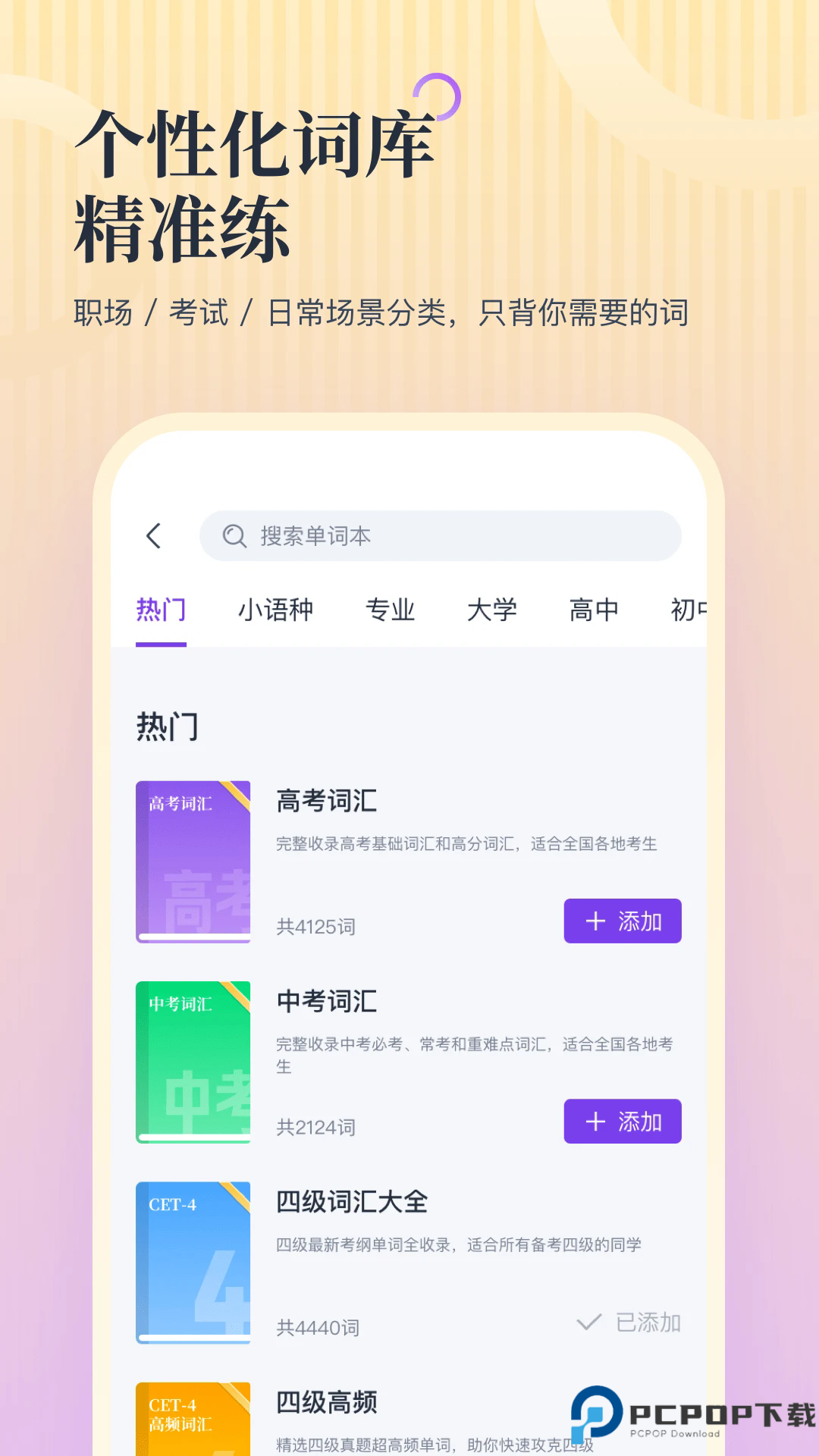Add 高考词汇 using its 添加 button

(x=622, y=921)
